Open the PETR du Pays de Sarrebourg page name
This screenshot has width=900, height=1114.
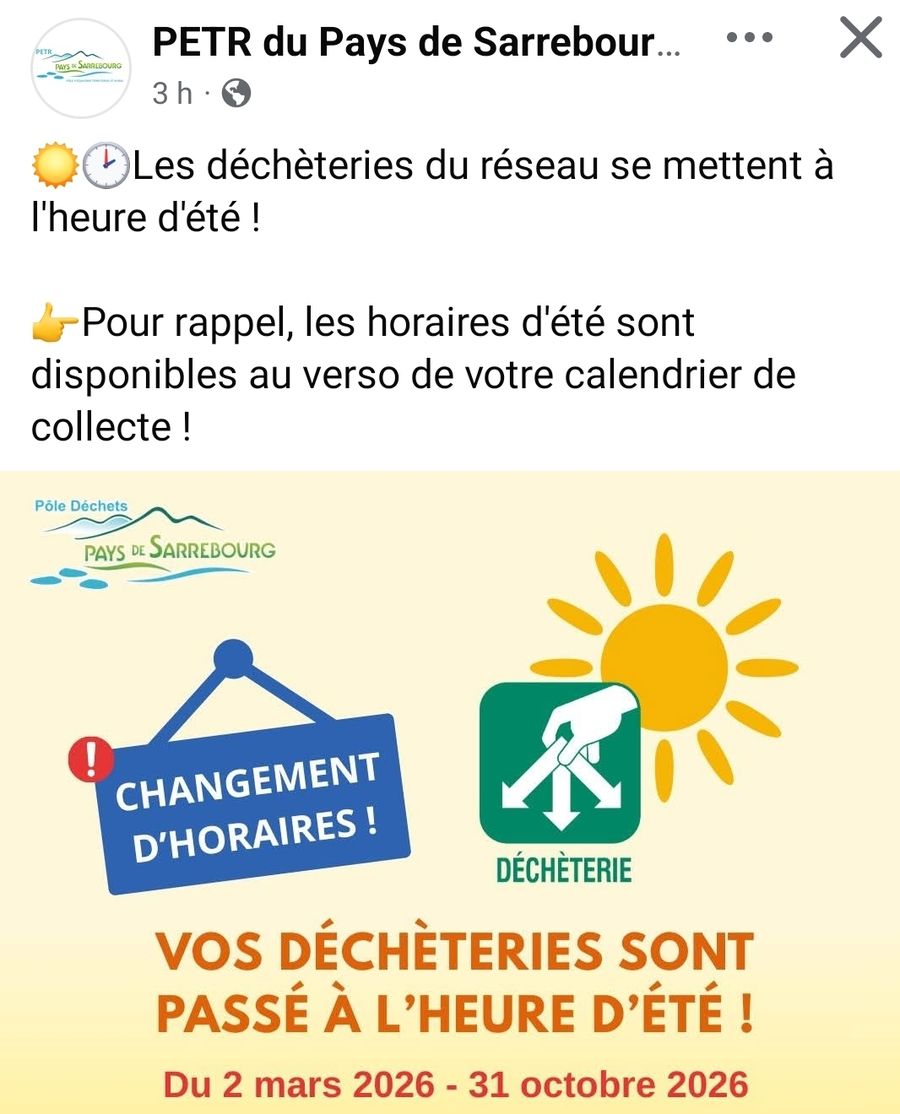point(416,42)
